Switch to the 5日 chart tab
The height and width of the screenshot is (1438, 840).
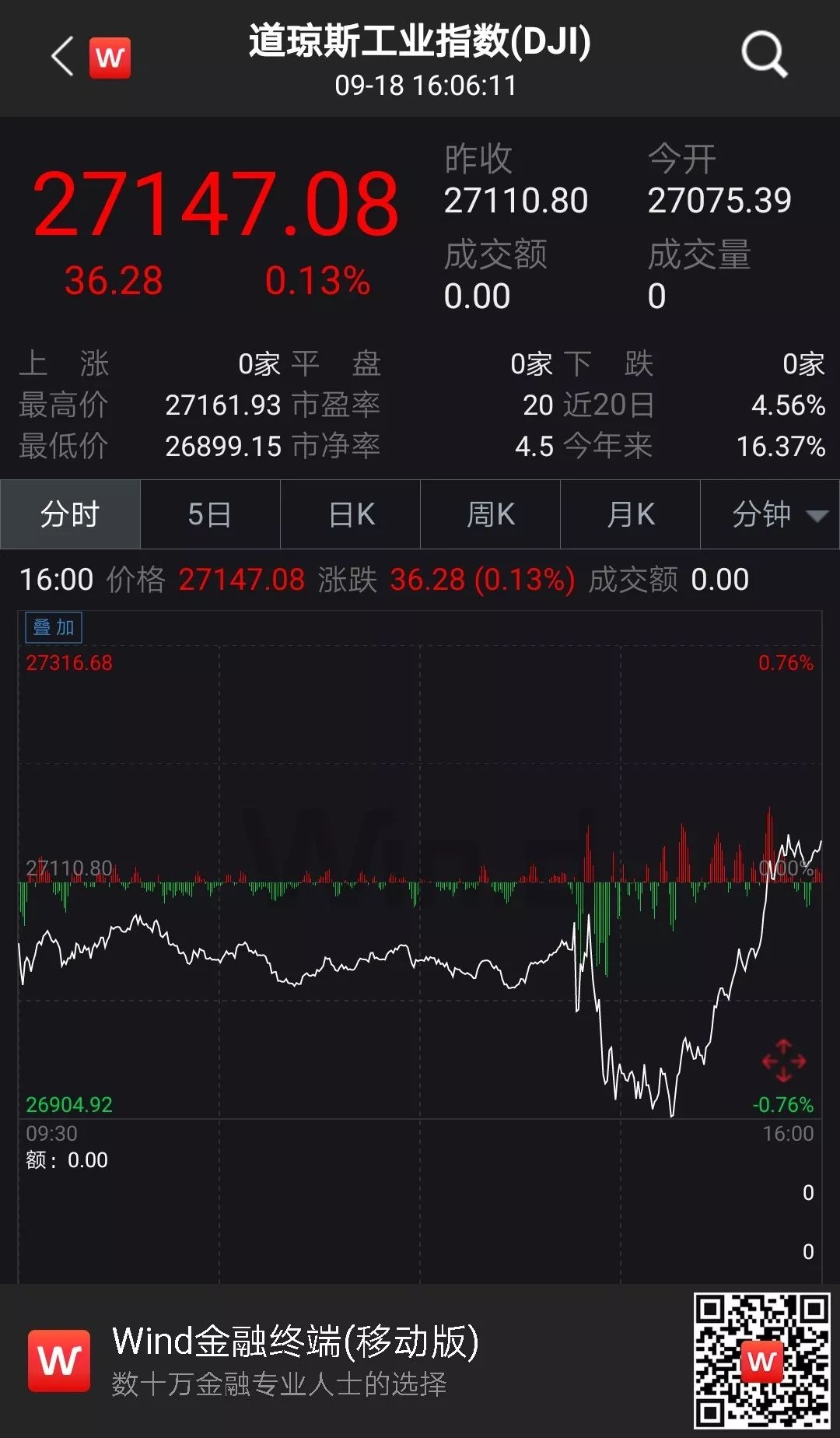coord(210,514)
